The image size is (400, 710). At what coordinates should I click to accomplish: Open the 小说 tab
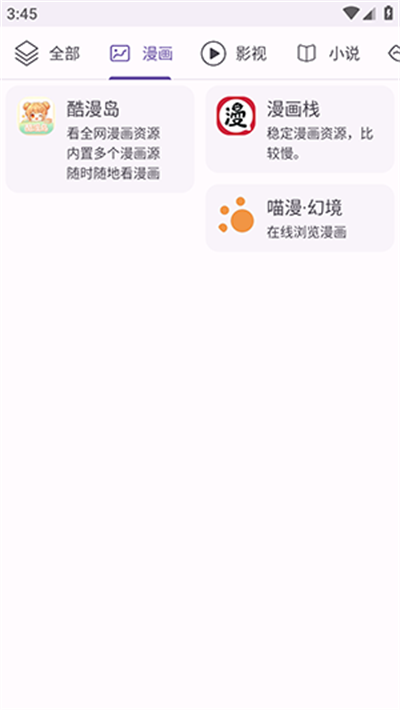[328, 53]
